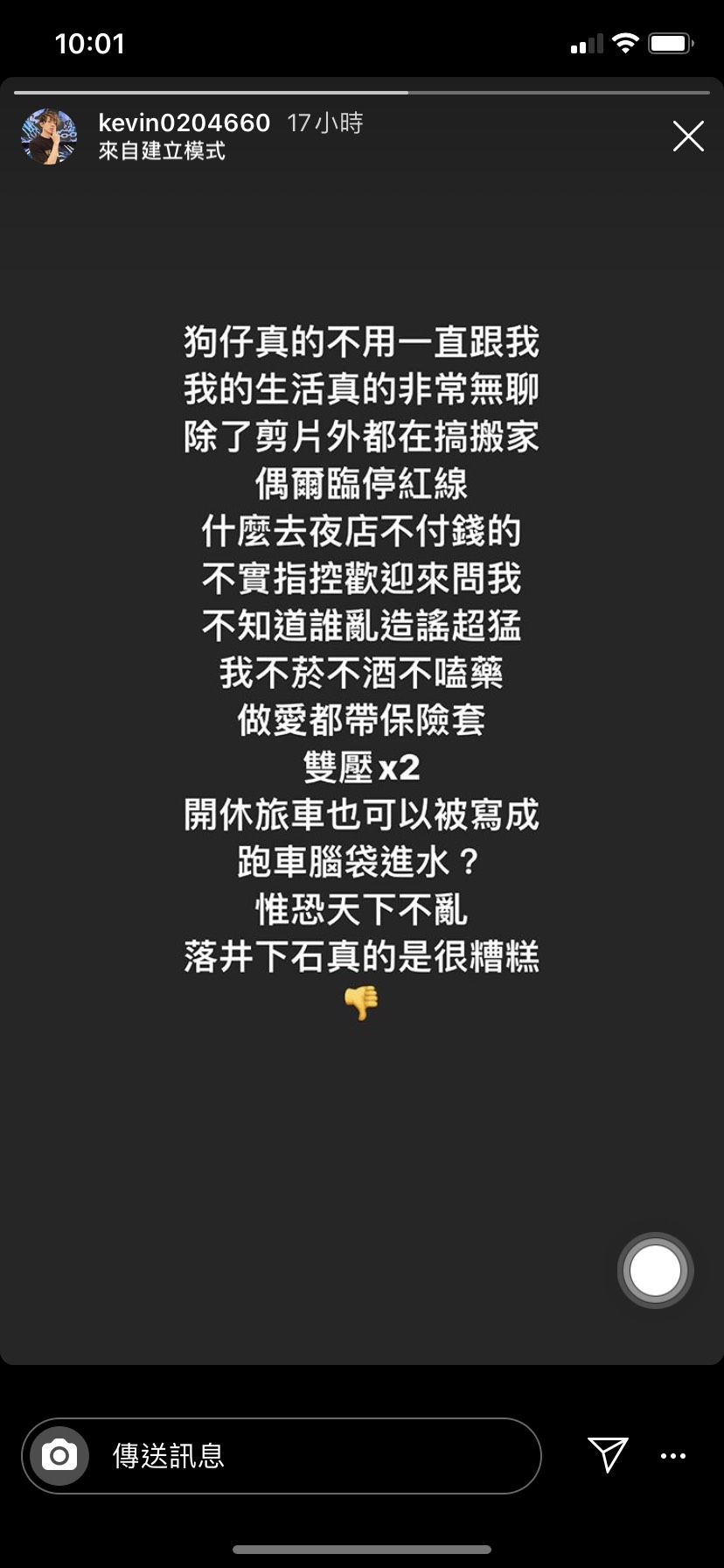Close the story with the X
The image size is (724, 1568).
coord(688,136)
